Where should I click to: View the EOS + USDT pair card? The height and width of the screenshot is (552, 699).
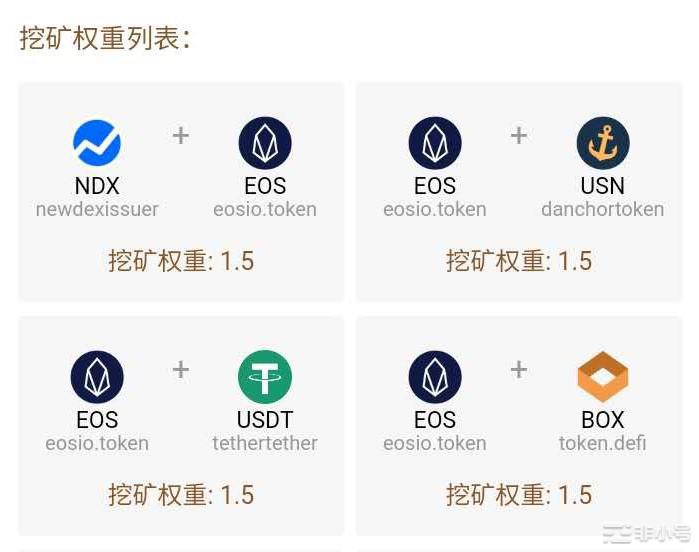[181, 426]
